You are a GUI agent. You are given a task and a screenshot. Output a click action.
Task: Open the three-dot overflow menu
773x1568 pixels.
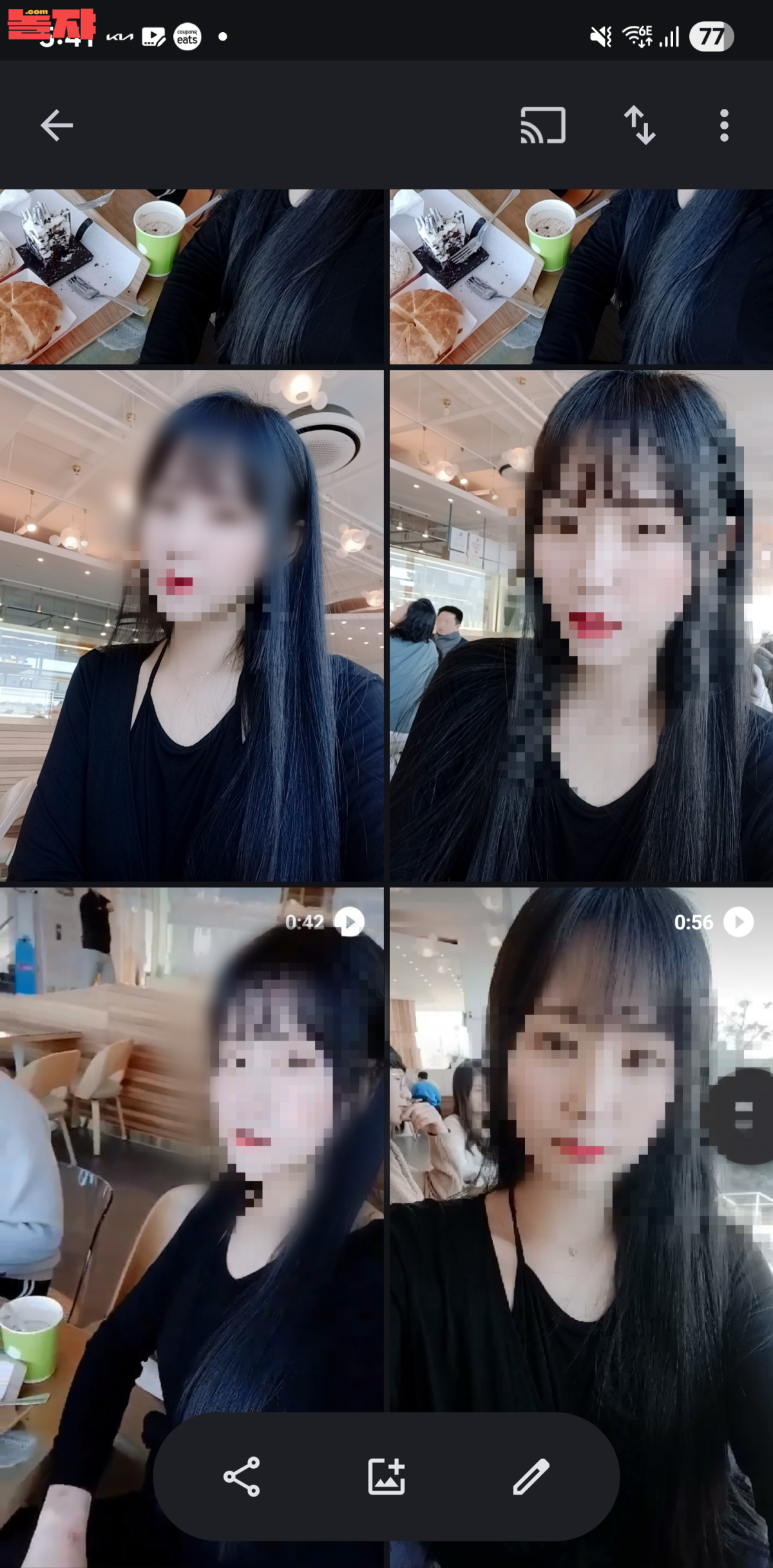[x=724, y=125]
